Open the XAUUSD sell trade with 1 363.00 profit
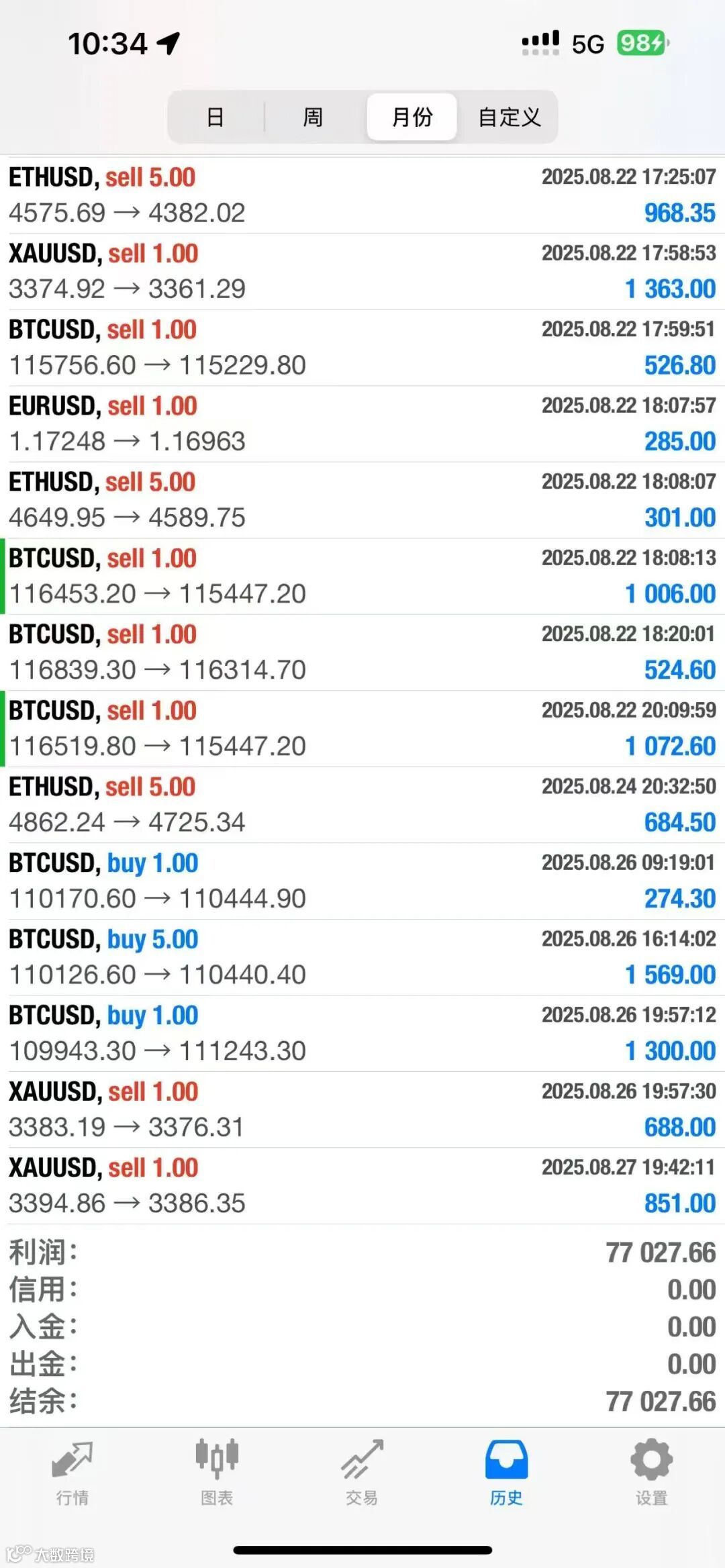Screen dimensions: 725x1568 362,271
